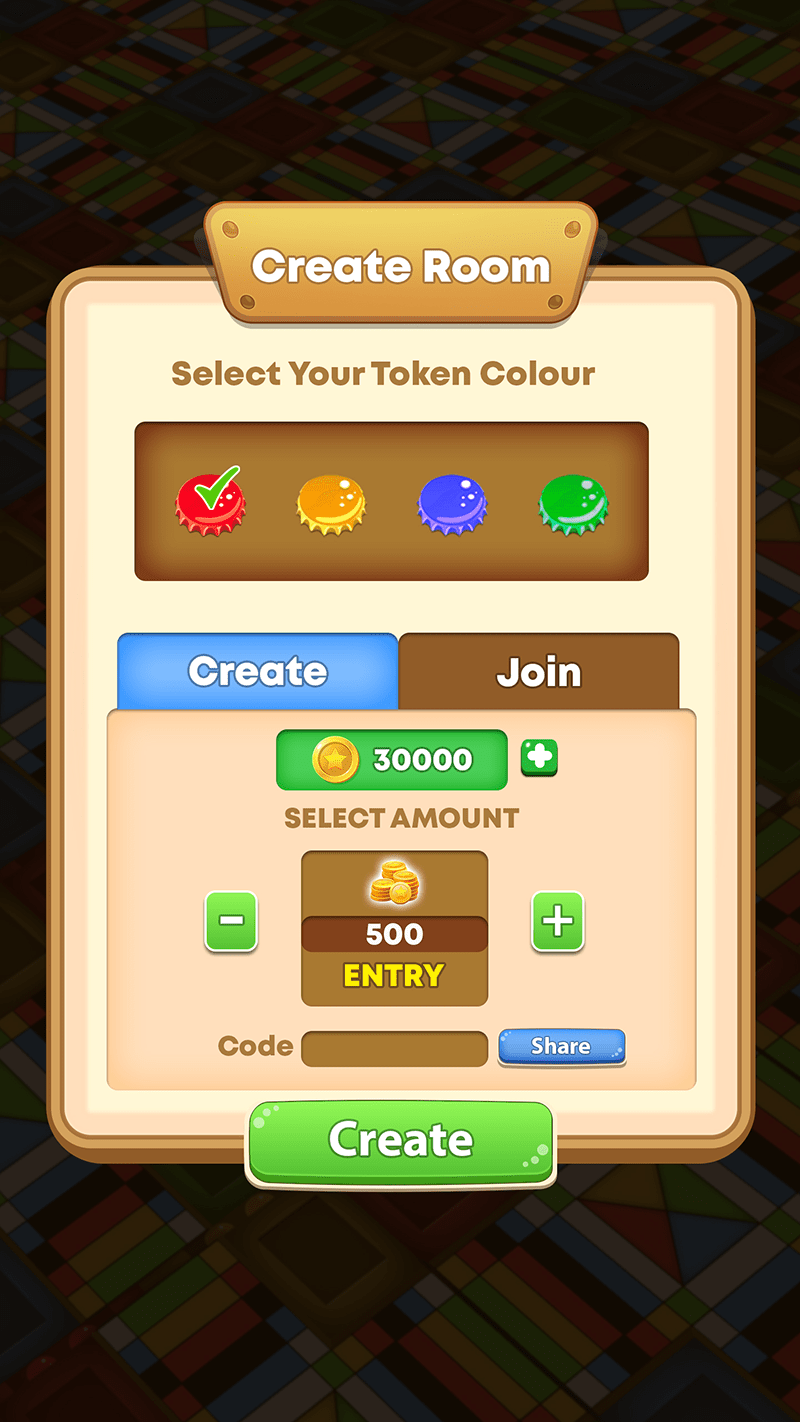This screenshot has height=1422, width=800.
Task: Tap the green Create button
Action: pyautogui.click(x=400, y=1142)
